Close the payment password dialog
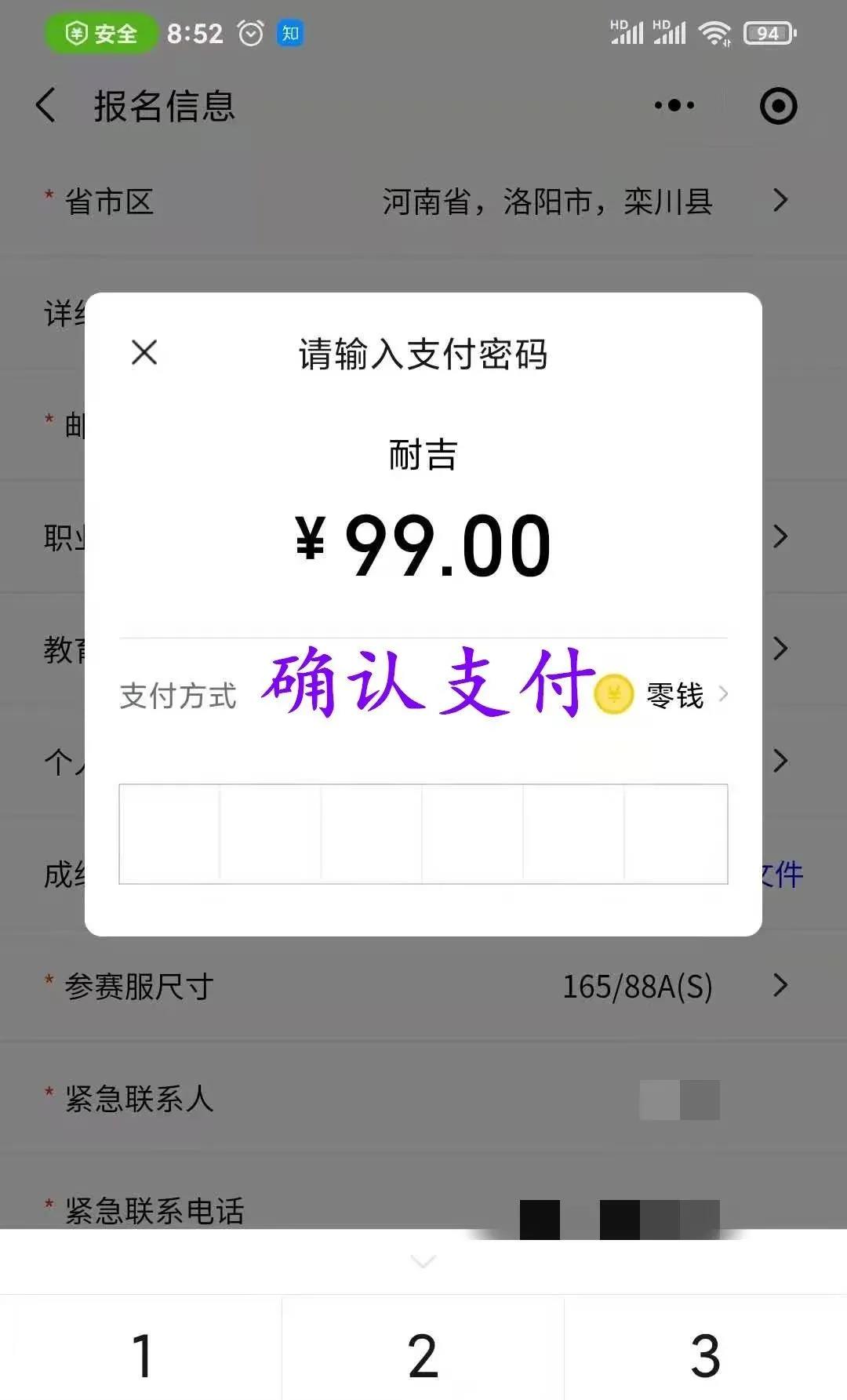The image size is (847, 1400). (144, 353)
